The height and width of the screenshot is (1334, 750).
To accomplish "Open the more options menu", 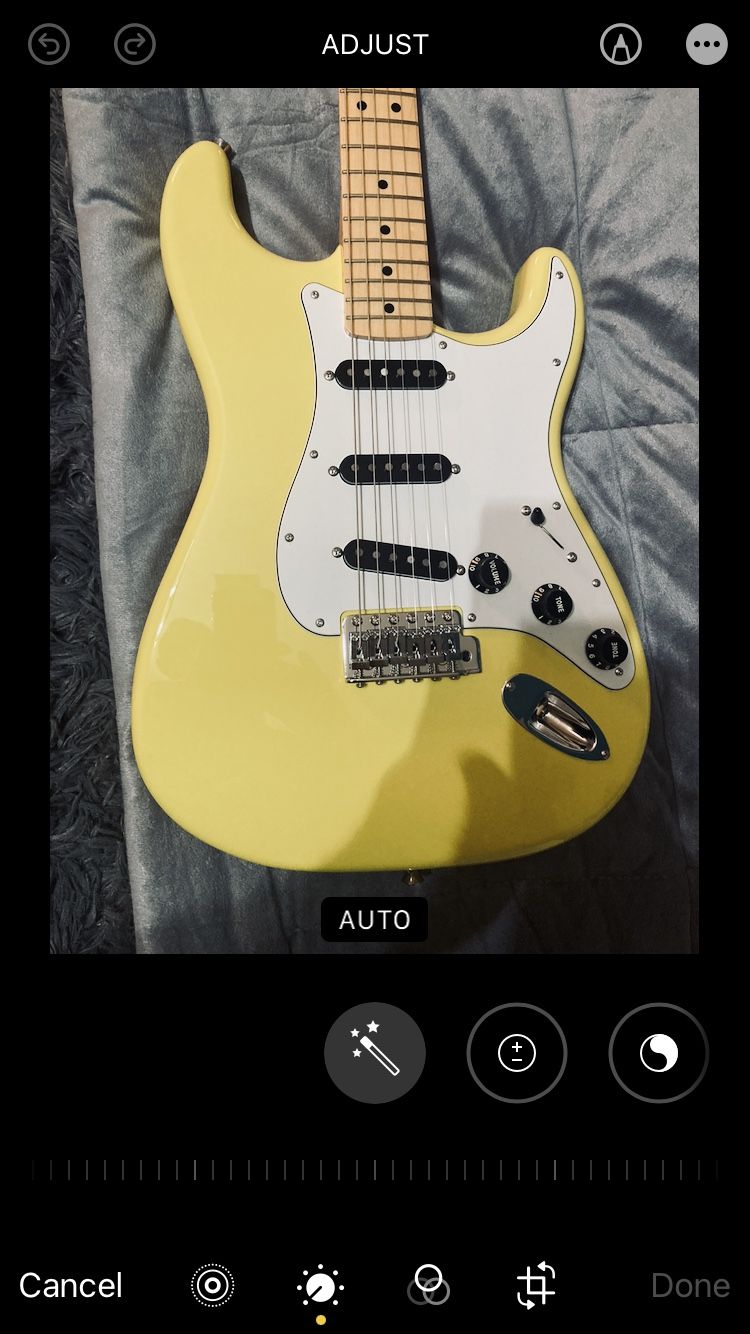I will click(706, 45).
